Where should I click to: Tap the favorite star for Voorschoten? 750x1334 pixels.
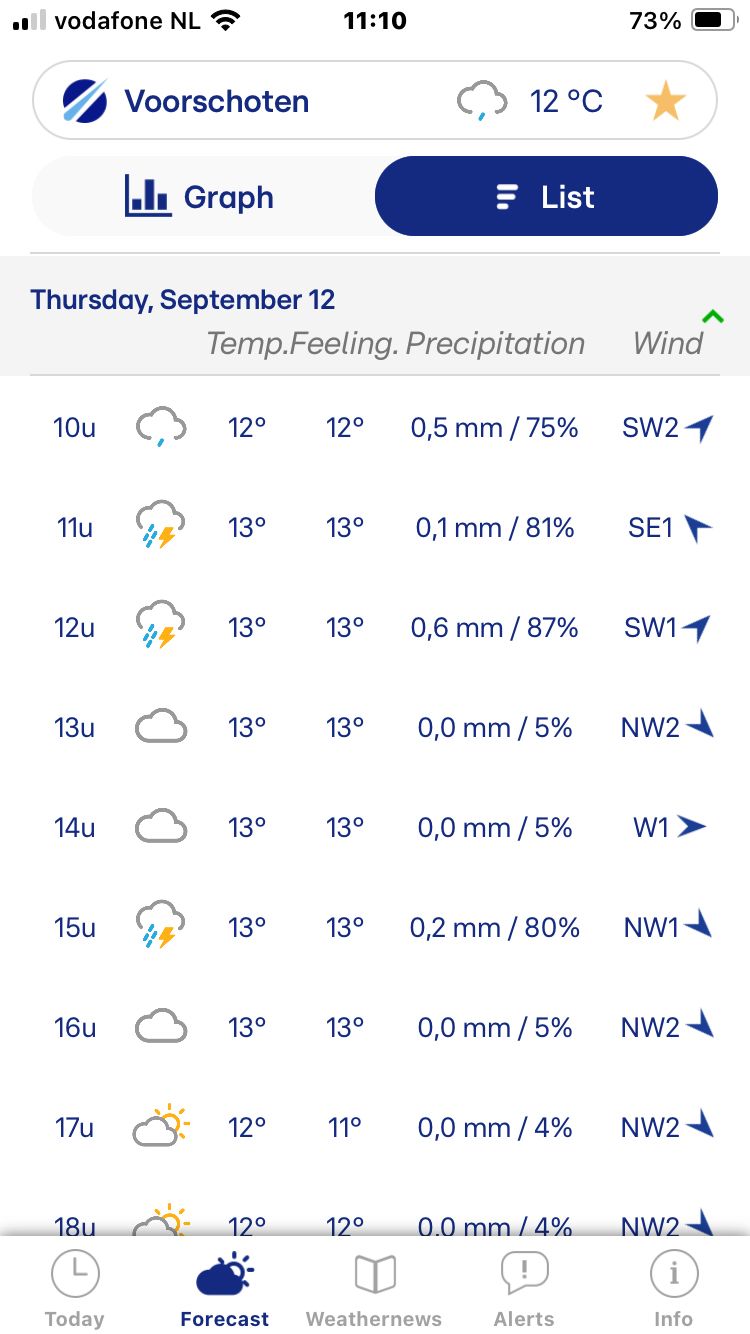pos(665,101)
